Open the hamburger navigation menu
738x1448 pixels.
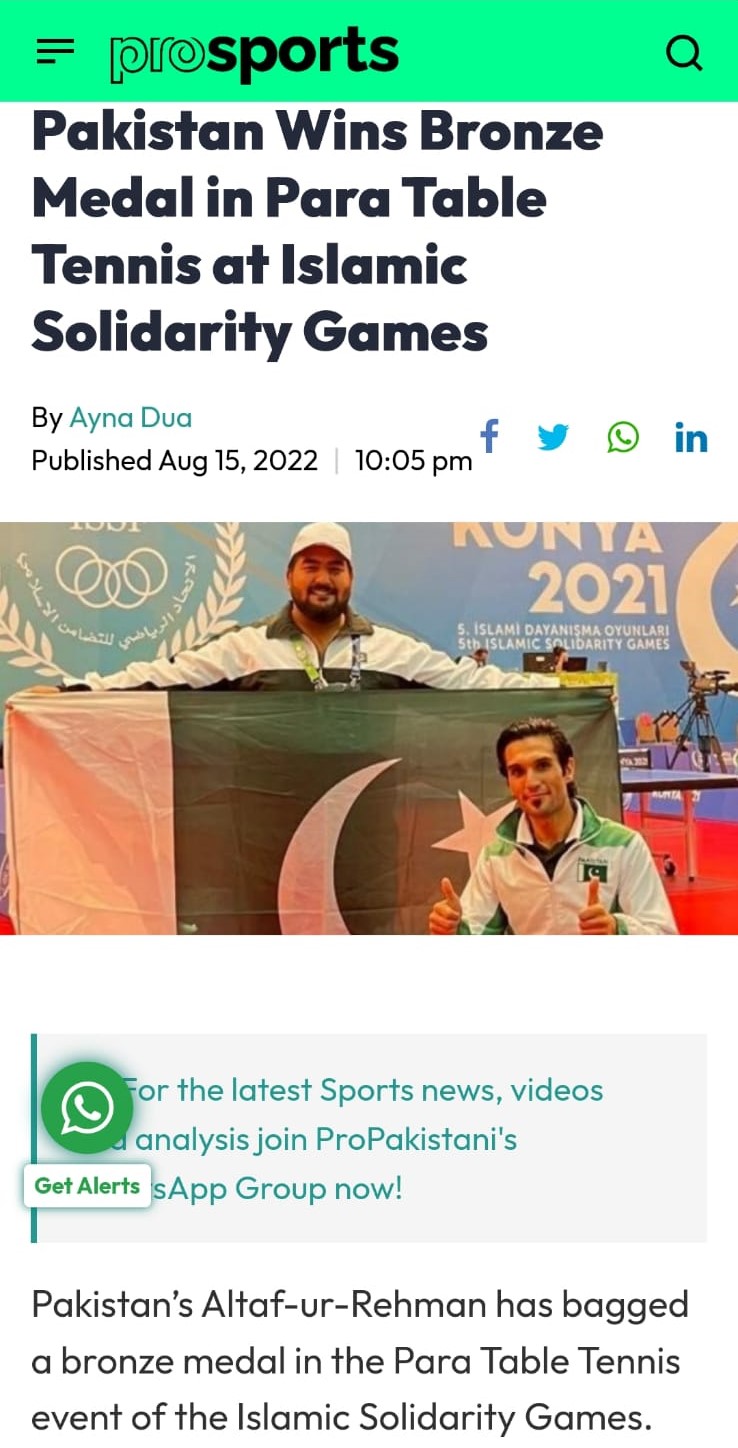click(55, 51)
